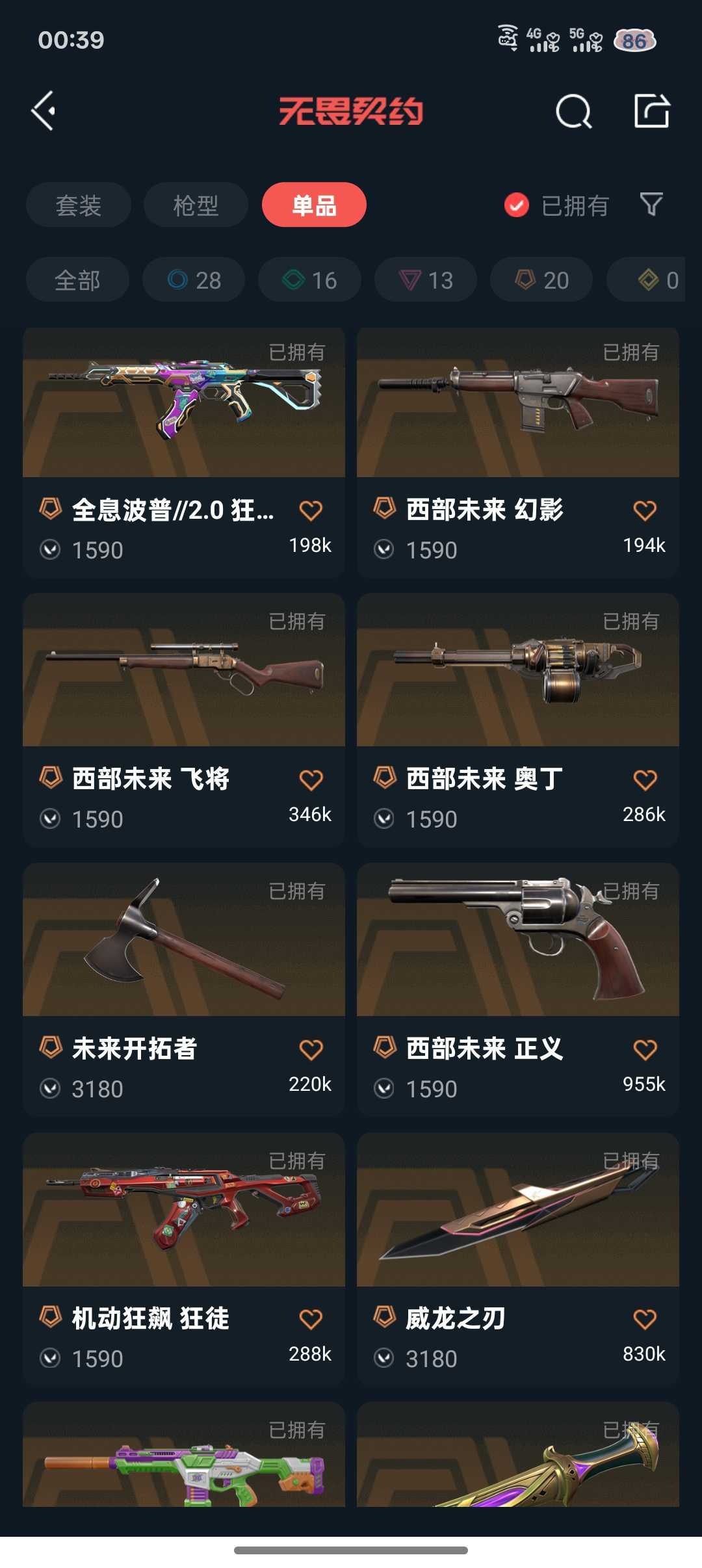This screenshot has height=1568, width=702.
Task: Filter by the orange tier chip showing 20
Action: pos(541,280)
